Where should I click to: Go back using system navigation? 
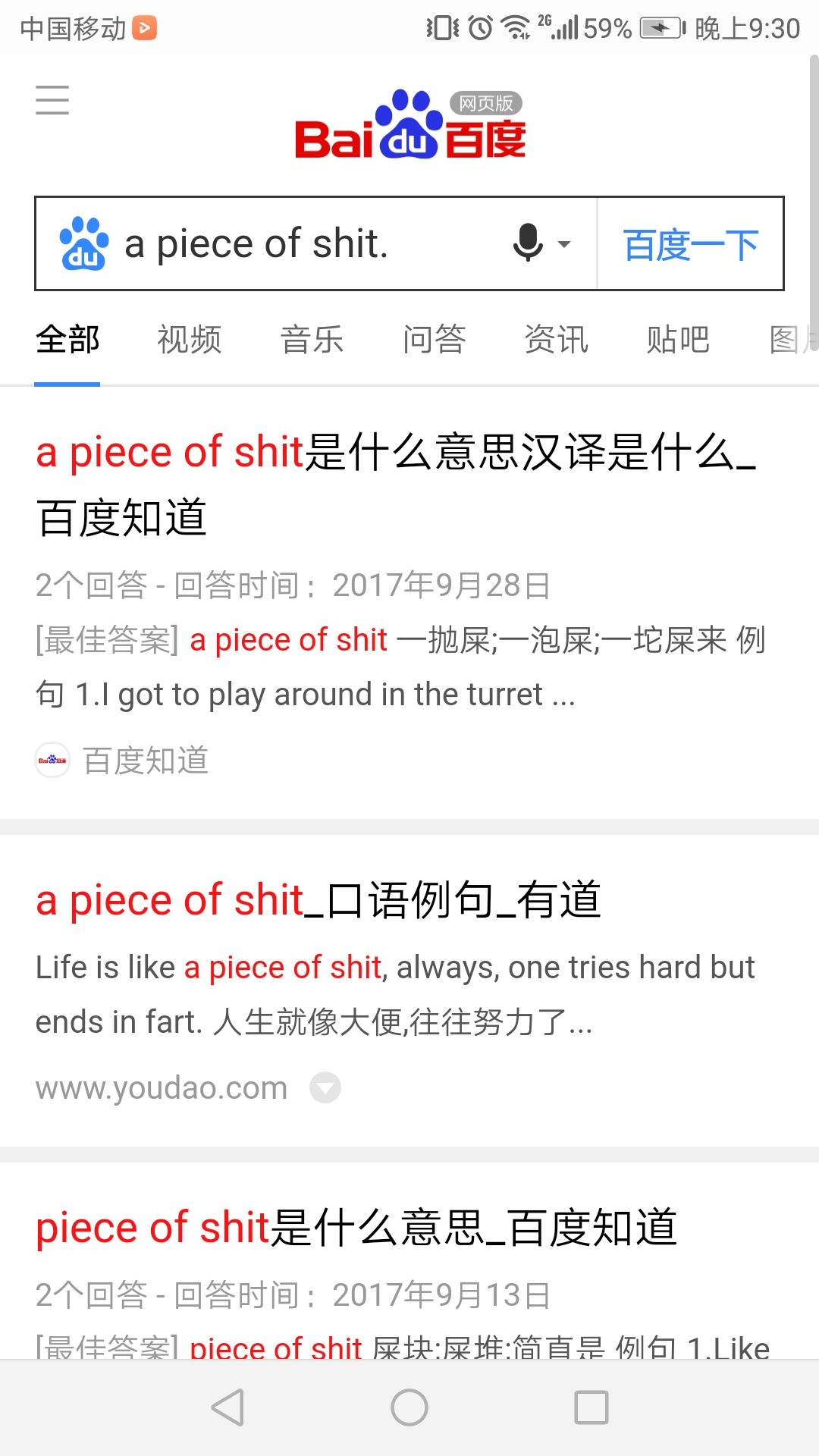pos(227,1407)
